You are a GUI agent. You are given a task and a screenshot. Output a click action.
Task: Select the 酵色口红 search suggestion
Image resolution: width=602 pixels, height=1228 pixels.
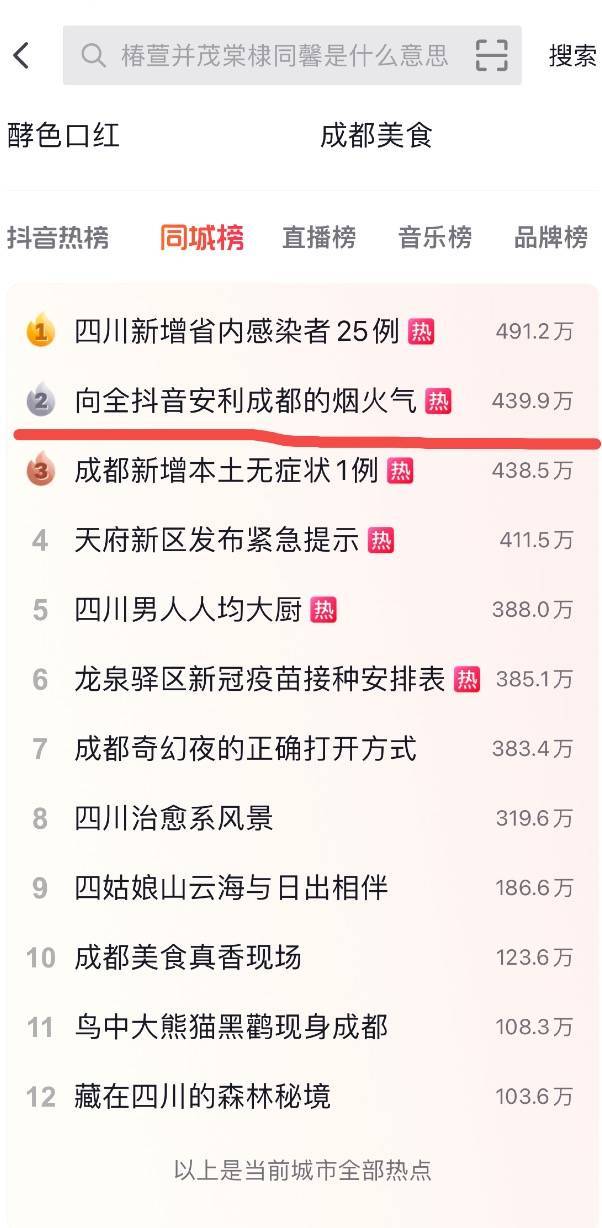pyautogui.click(x=64, y=135)
